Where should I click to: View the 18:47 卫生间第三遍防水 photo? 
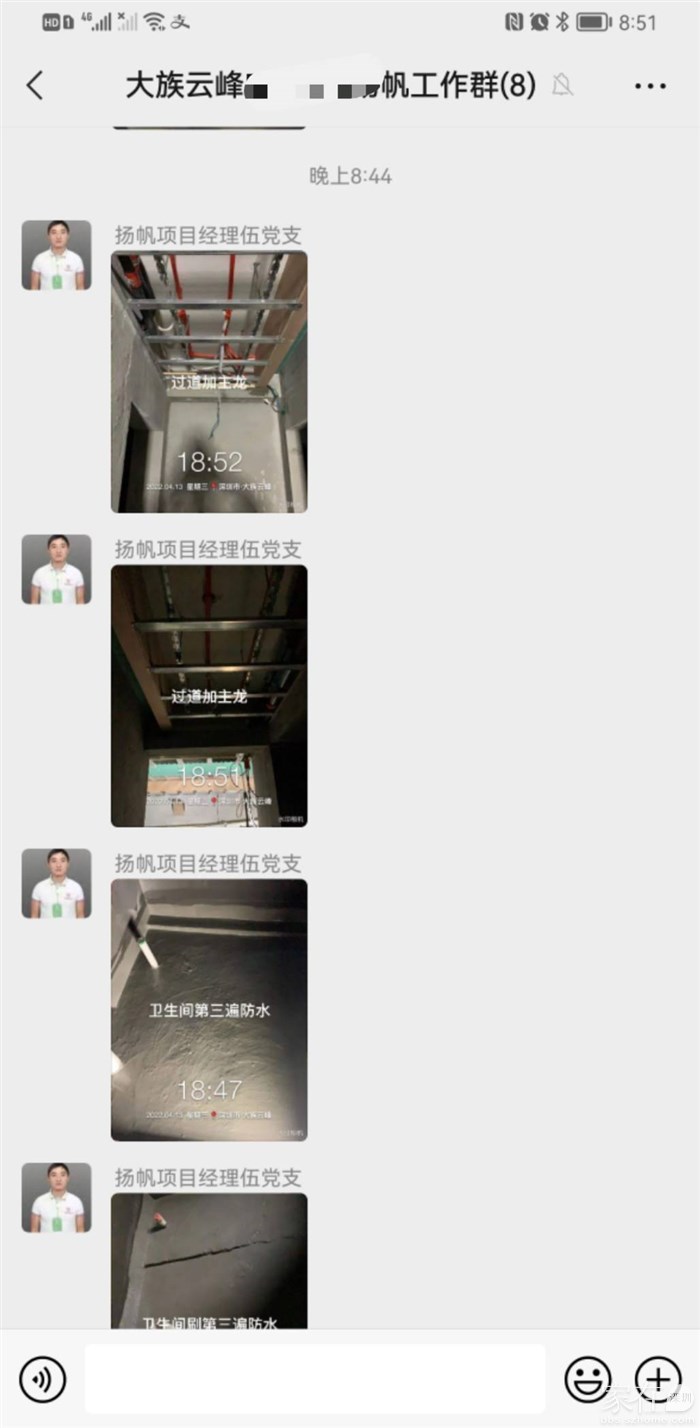(x=209, y=1010)
